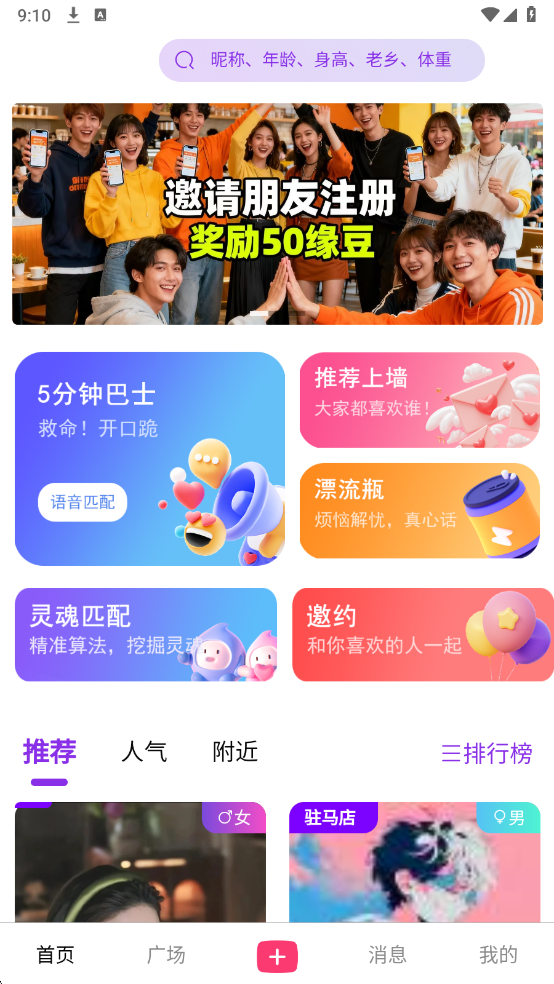Open the 排行榜 ranking list
The height and width of the screenshot is (984, 554).
[x=486, y=753]
